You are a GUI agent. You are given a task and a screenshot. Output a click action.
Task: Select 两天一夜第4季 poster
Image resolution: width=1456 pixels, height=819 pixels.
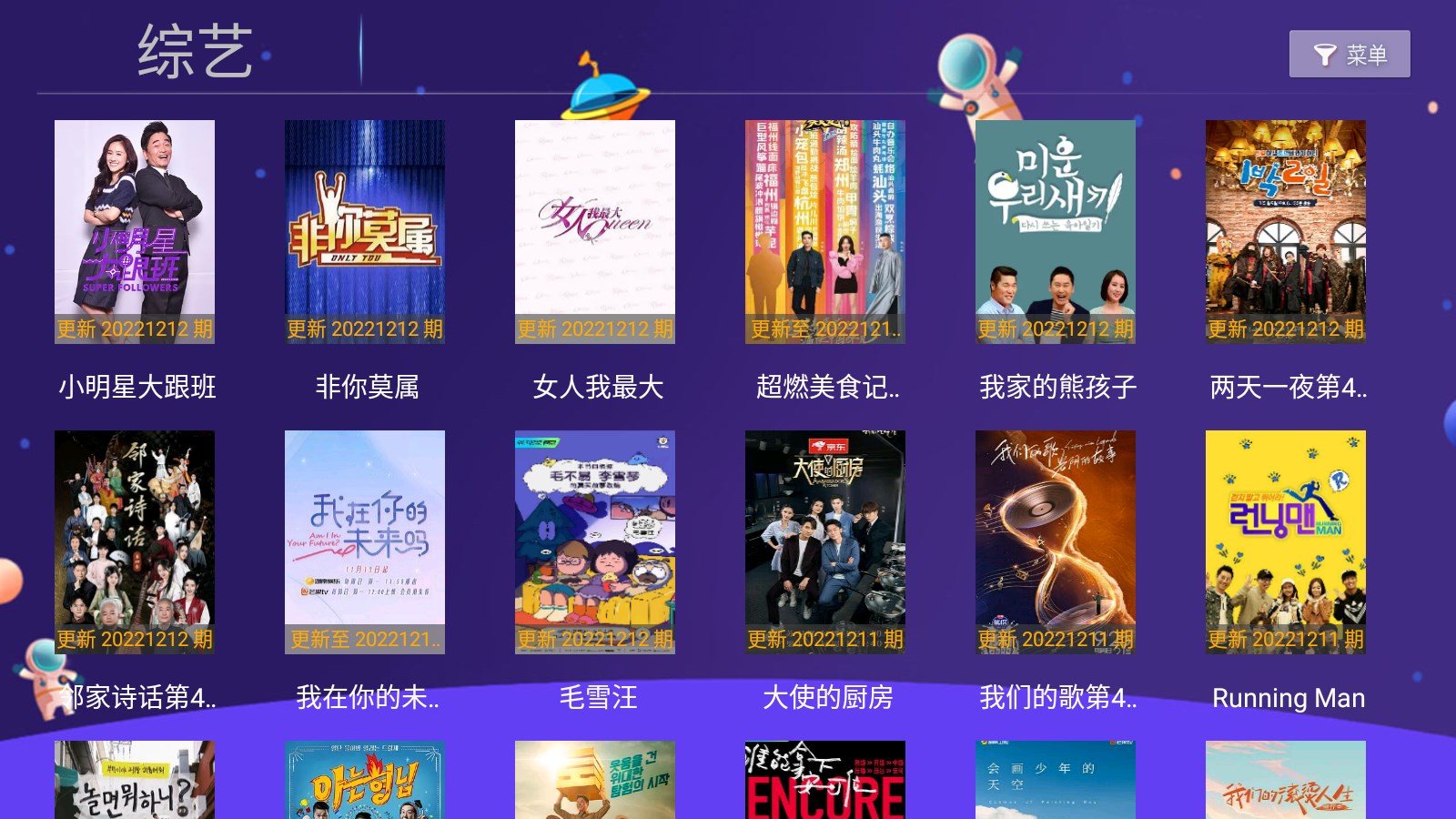(1286, 232)
